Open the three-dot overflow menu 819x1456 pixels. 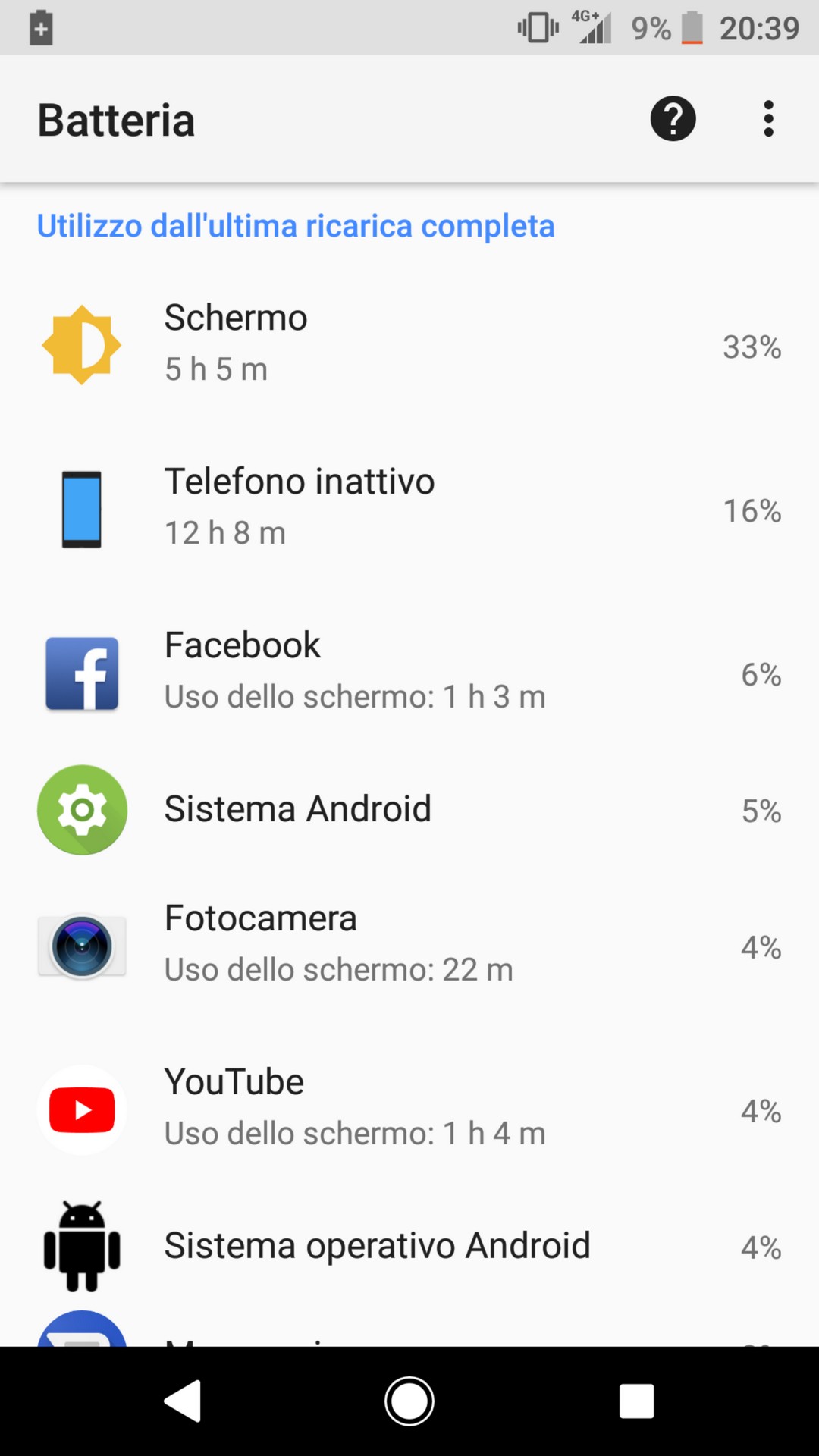(x=768, y=119)
